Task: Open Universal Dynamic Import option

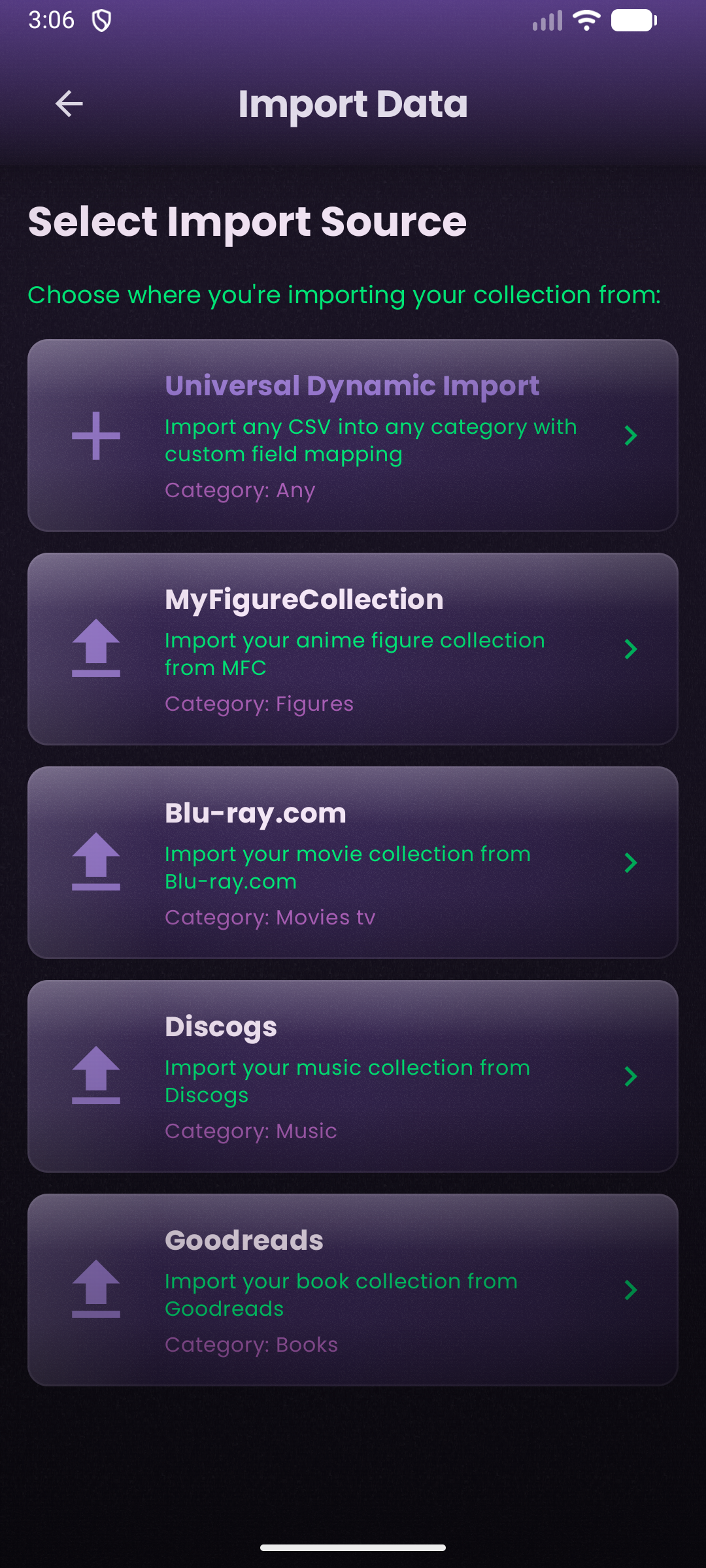Action: [352, 435]
